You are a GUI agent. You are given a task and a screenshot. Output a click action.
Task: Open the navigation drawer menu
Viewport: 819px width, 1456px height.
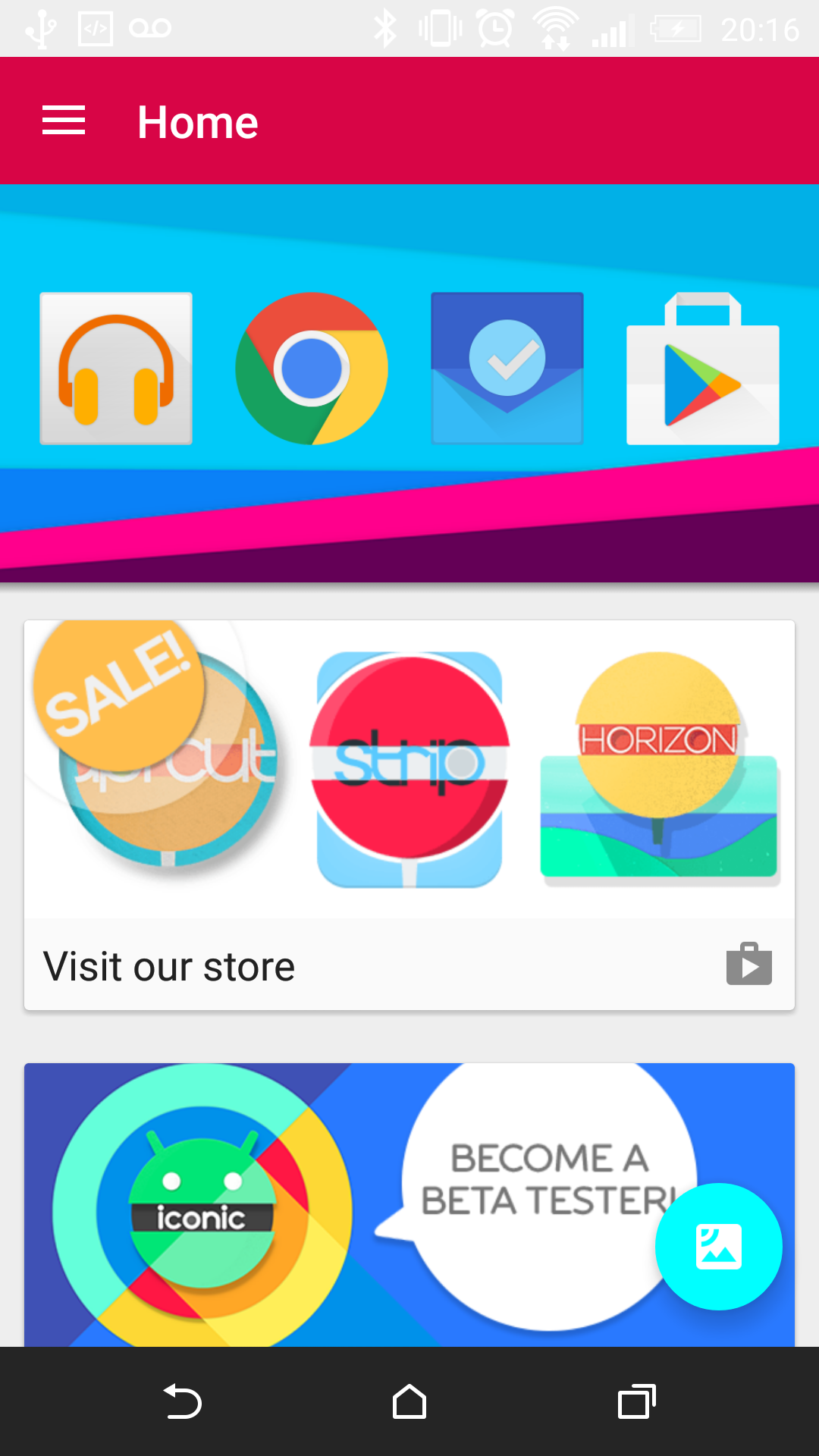[x=64, y=121]
